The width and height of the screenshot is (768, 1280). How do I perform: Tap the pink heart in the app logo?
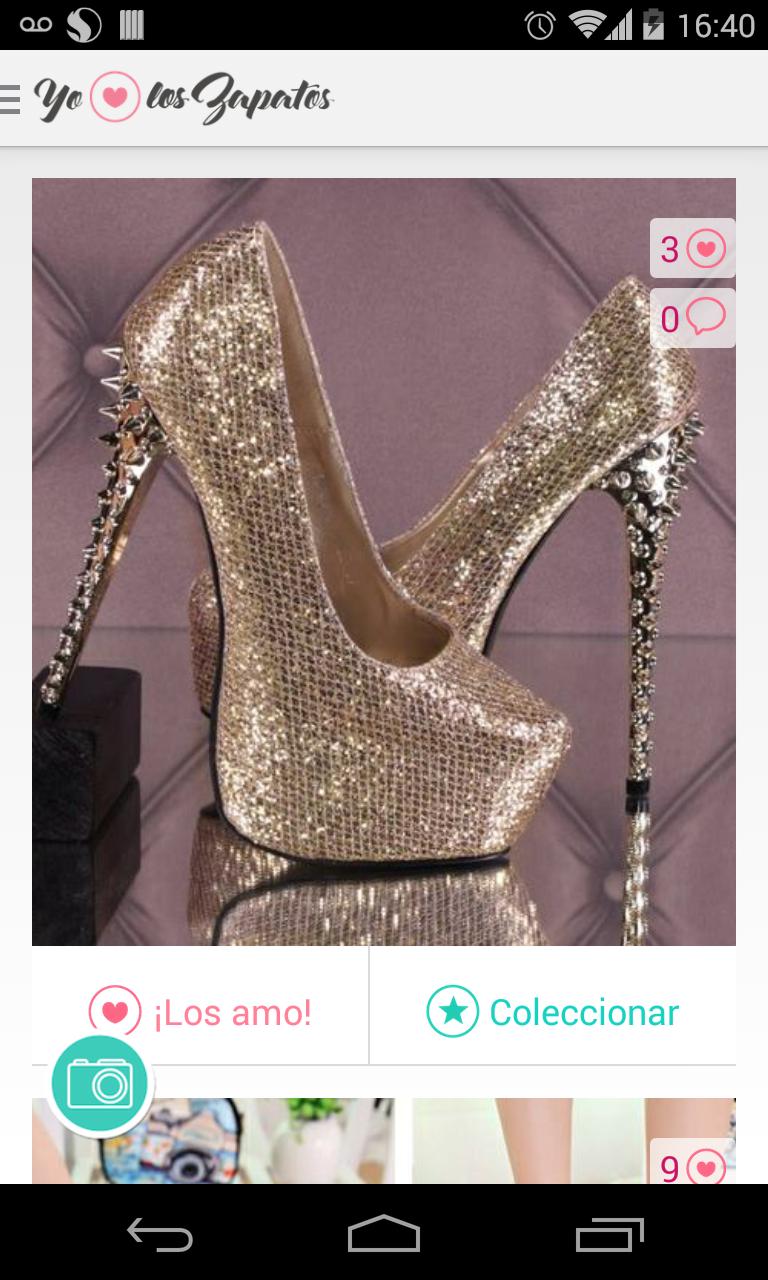pyautogui.click(x=117, y=96)
